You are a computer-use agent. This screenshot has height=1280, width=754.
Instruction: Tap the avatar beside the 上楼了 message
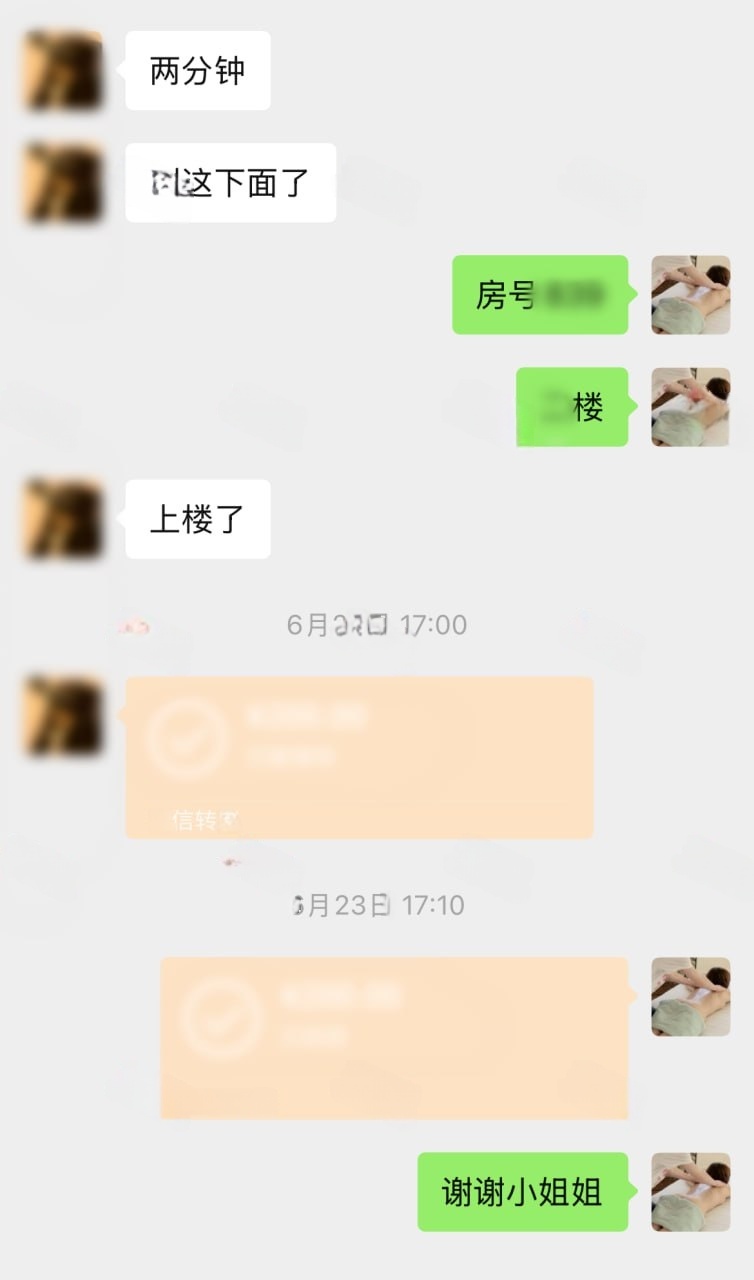[63, 518]
